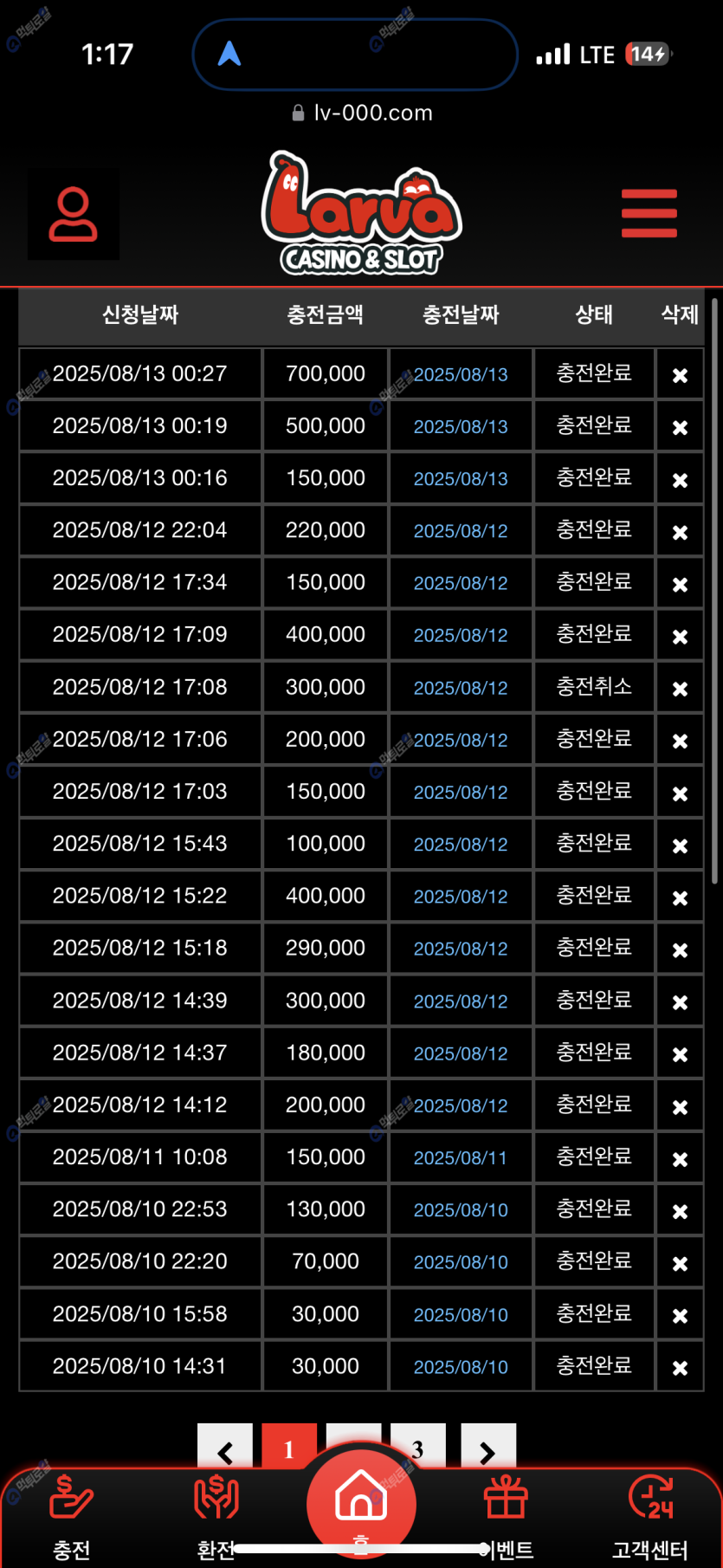The image size is (723, 1568).
Task: Remove the 2025/08/12 22:04 entry
Action: click(x=680, y=532)
